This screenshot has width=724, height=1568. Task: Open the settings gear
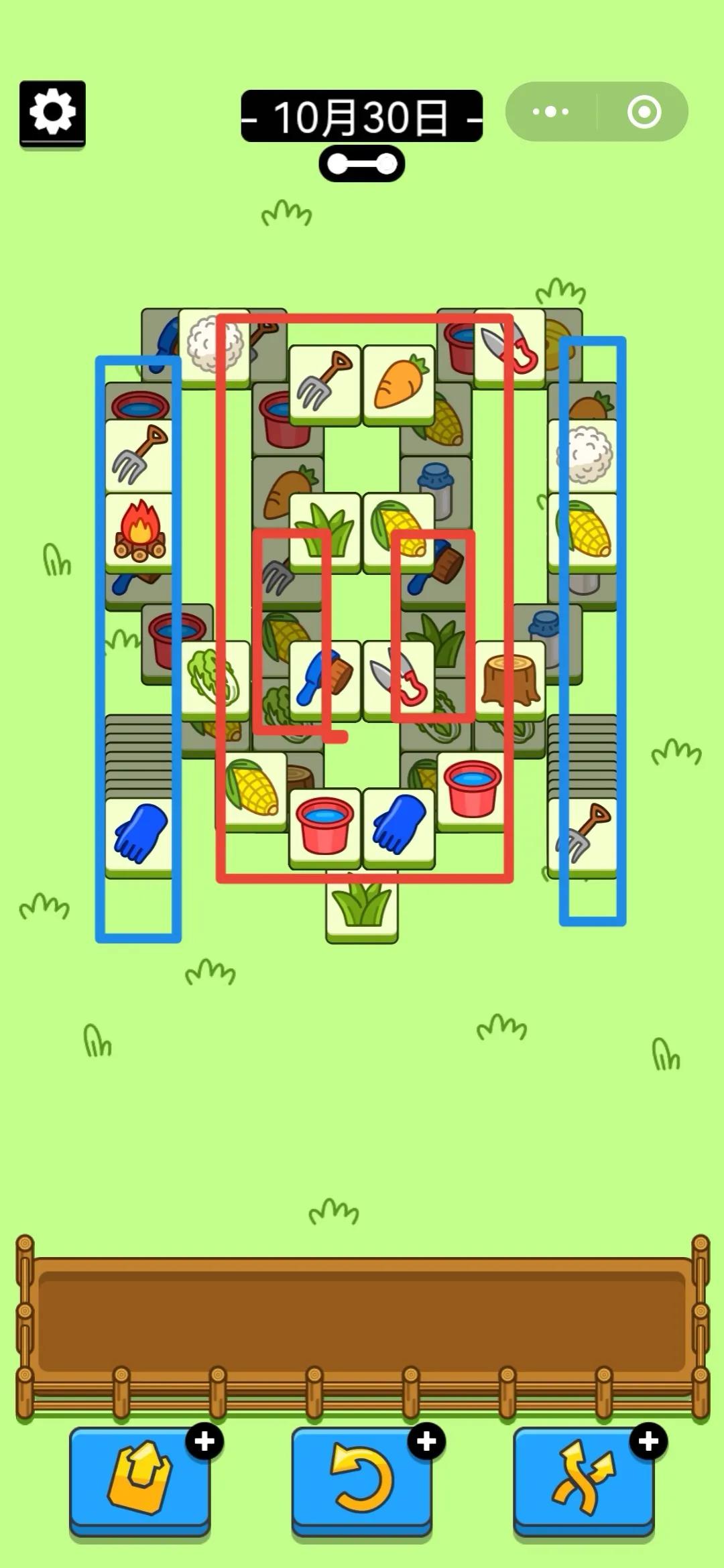[x=52, y=113]
